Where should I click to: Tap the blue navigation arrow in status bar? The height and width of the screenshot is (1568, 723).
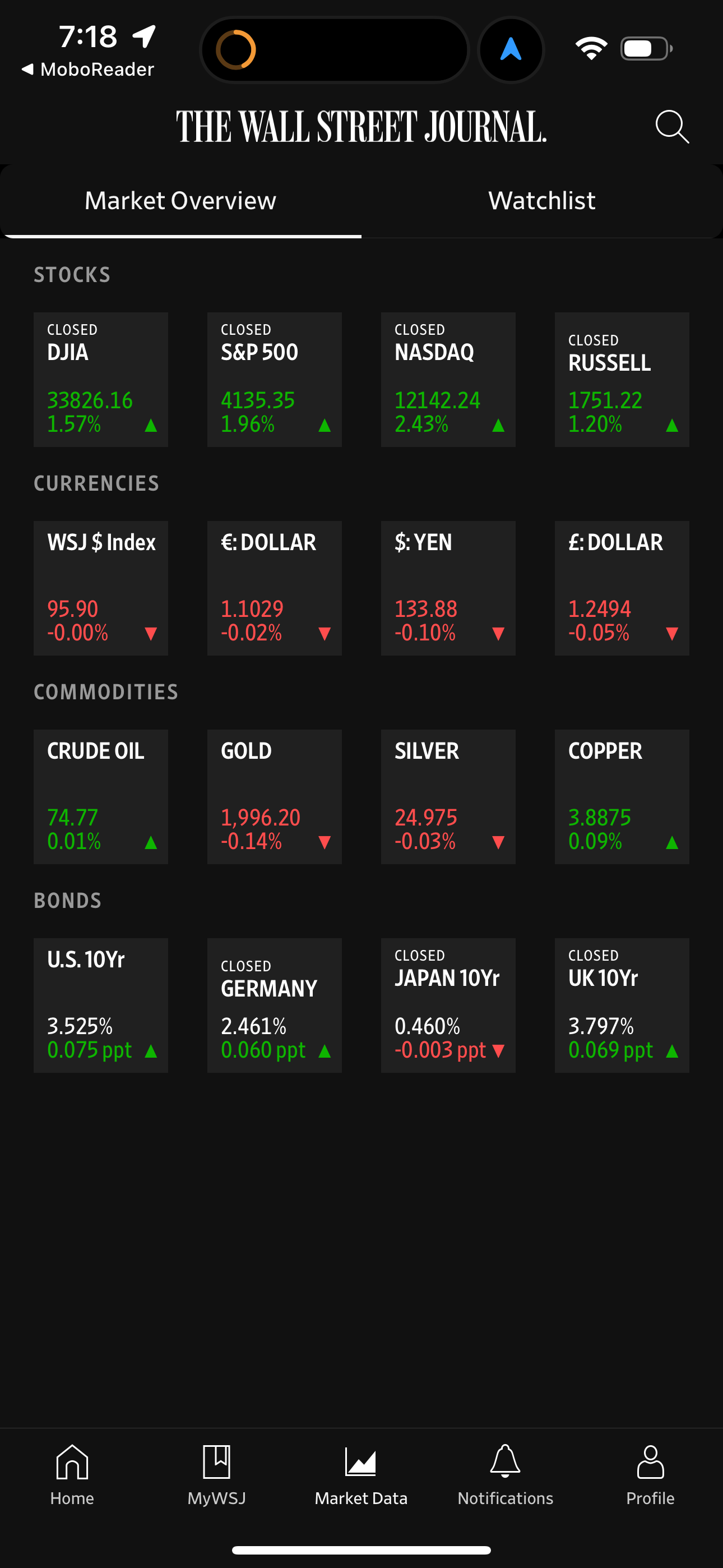click(511, 50)
